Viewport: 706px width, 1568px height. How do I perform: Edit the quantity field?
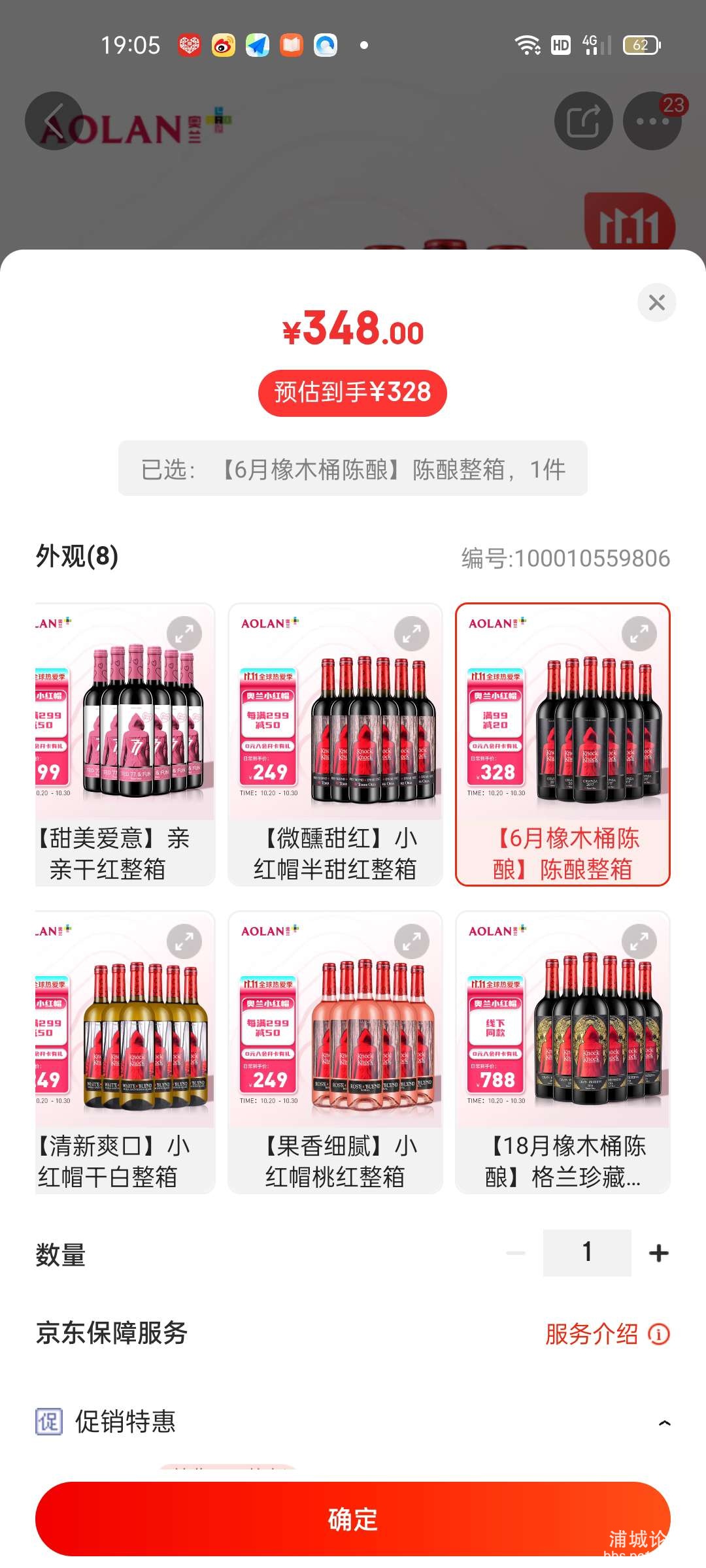(x=587, y=1253)
